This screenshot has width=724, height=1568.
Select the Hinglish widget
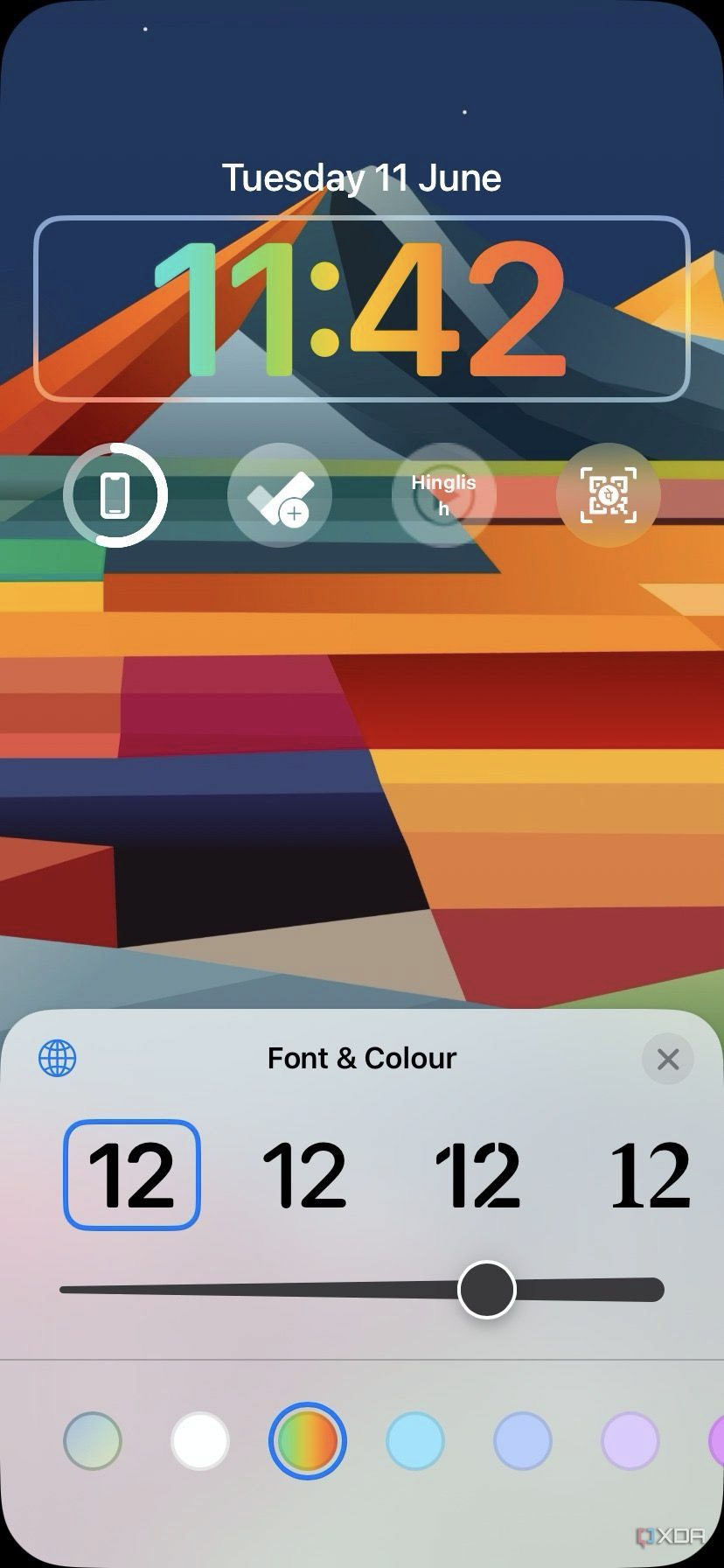point(444,495)
